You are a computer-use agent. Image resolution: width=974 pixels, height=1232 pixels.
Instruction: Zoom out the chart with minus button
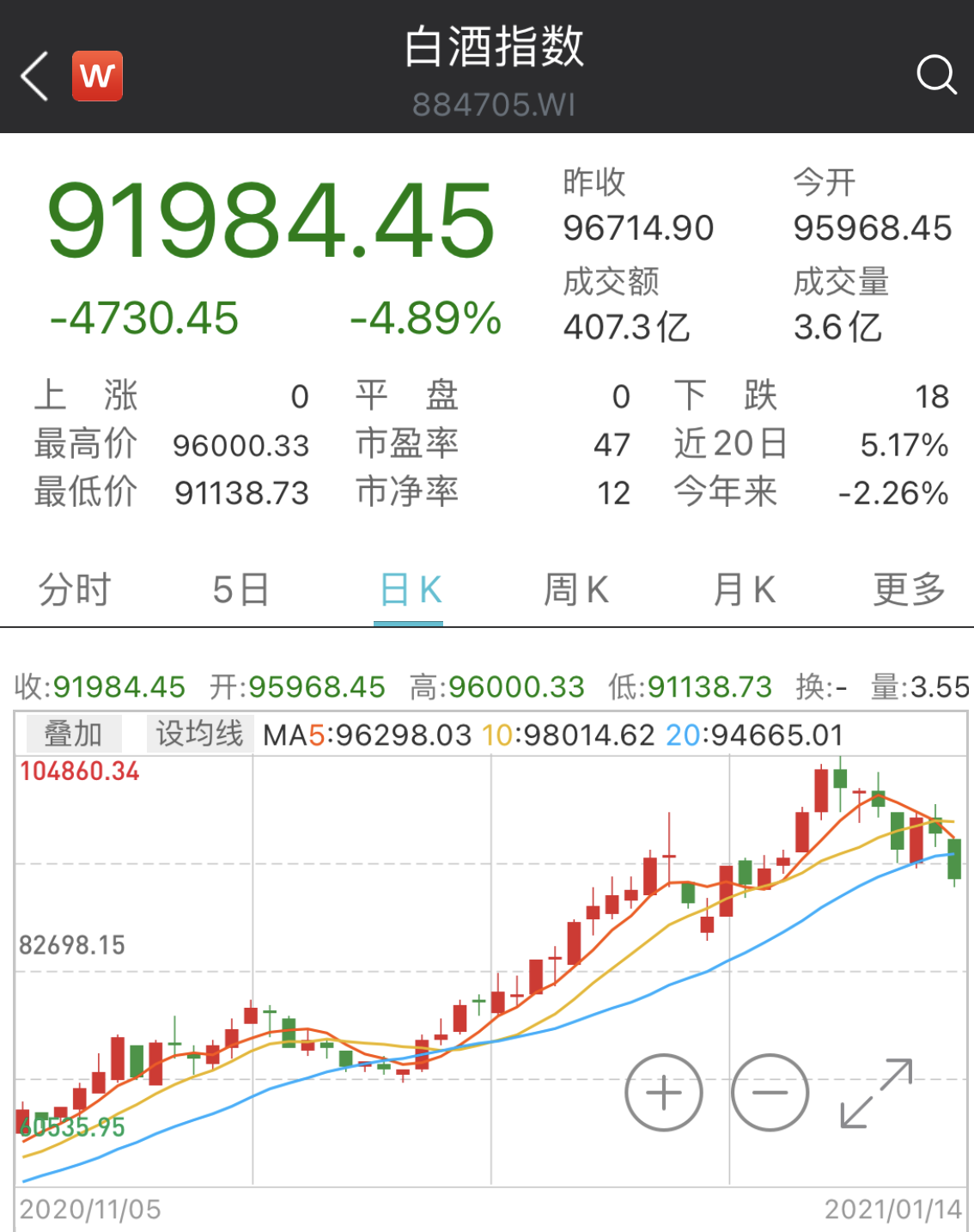click(770, 1093)
